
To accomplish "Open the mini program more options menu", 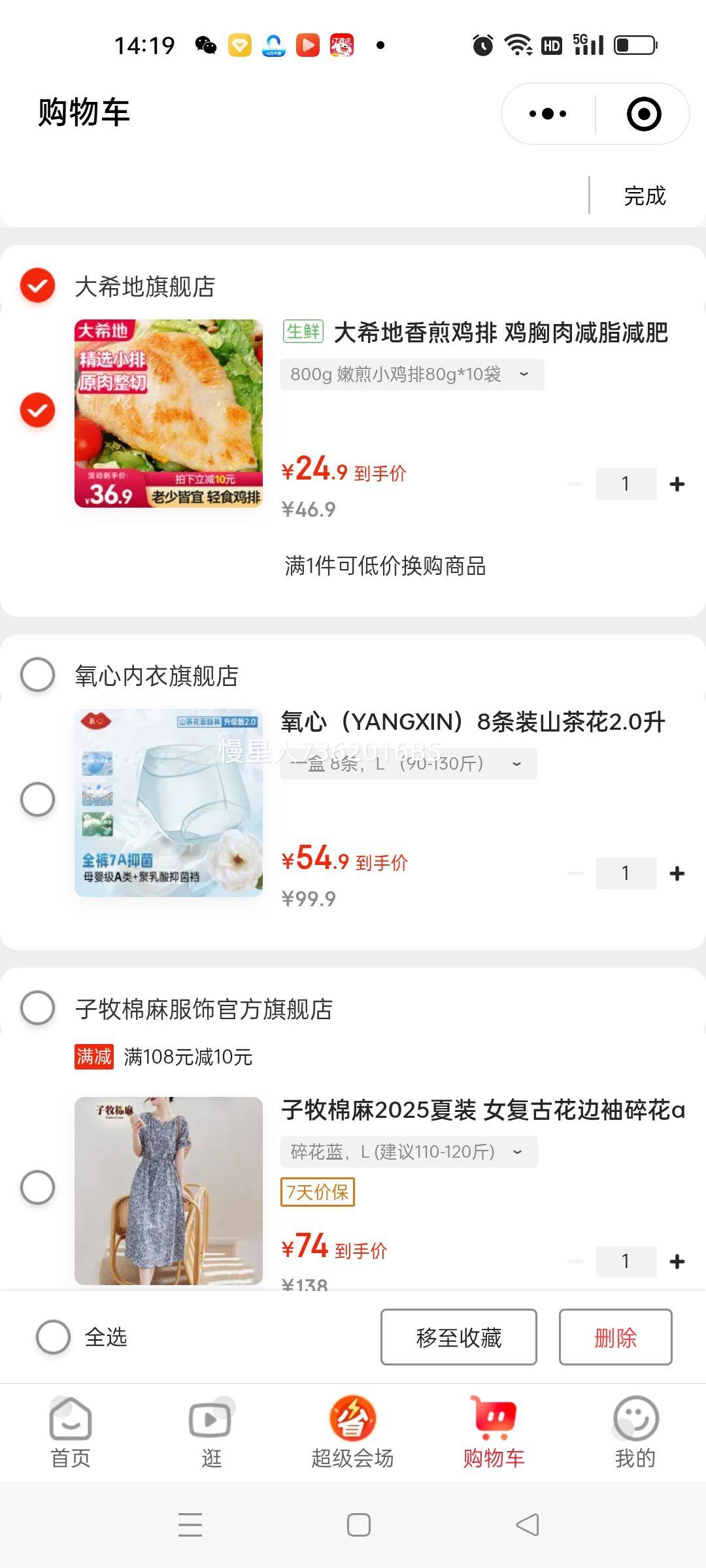I will click(x=548, y=114).
